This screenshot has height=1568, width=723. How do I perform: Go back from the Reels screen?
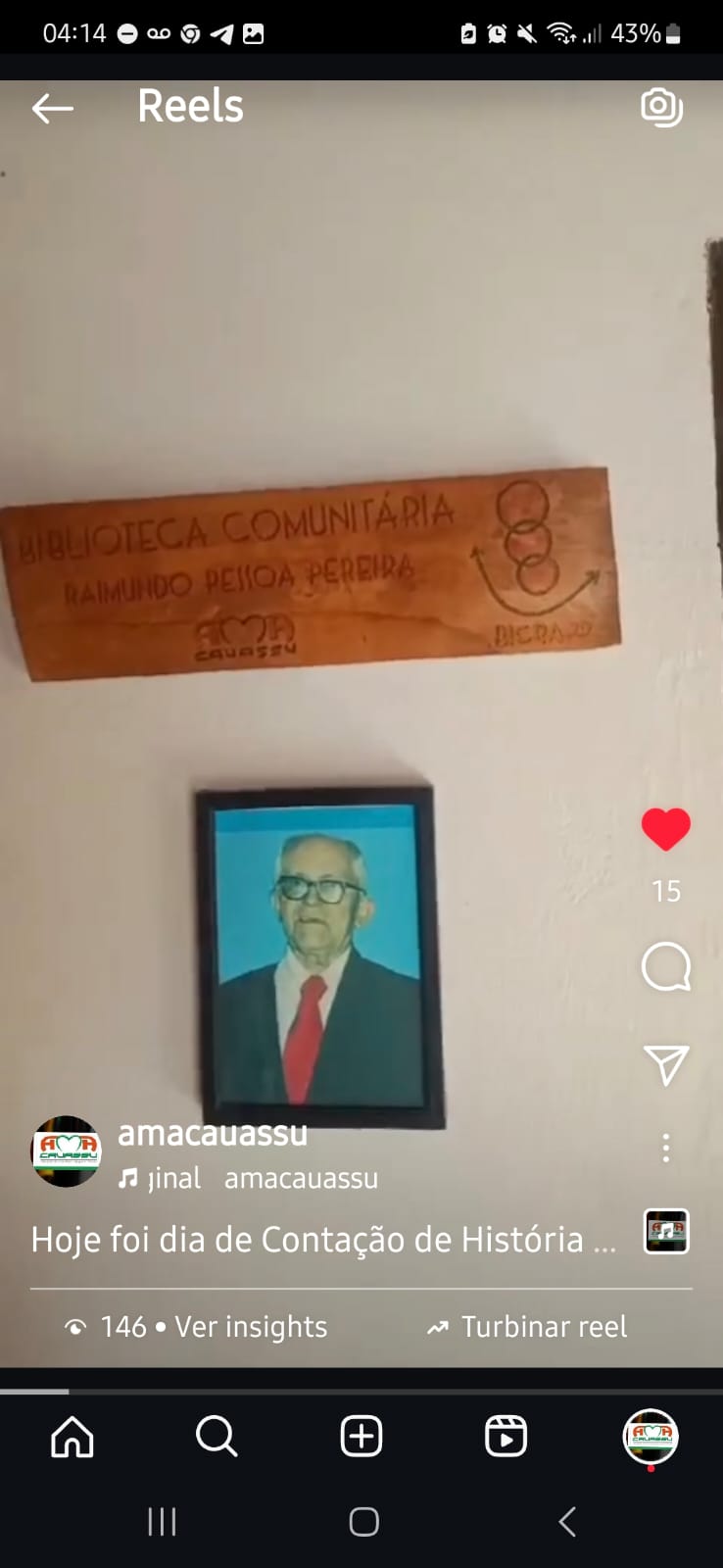(53, 108)
